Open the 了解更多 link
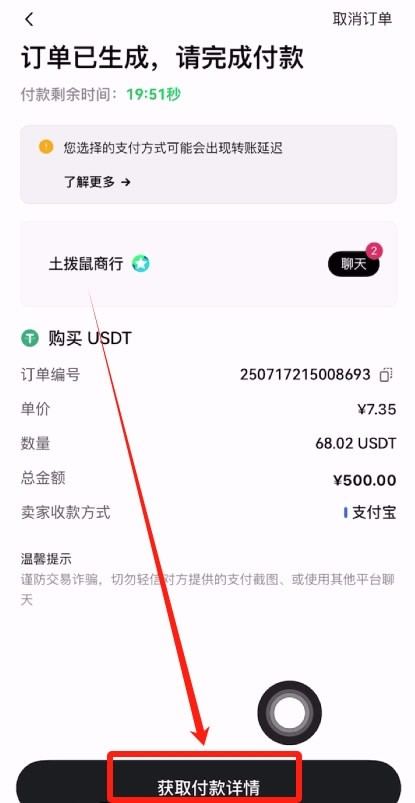Screen dimensions: 415x803 (97, 182)
